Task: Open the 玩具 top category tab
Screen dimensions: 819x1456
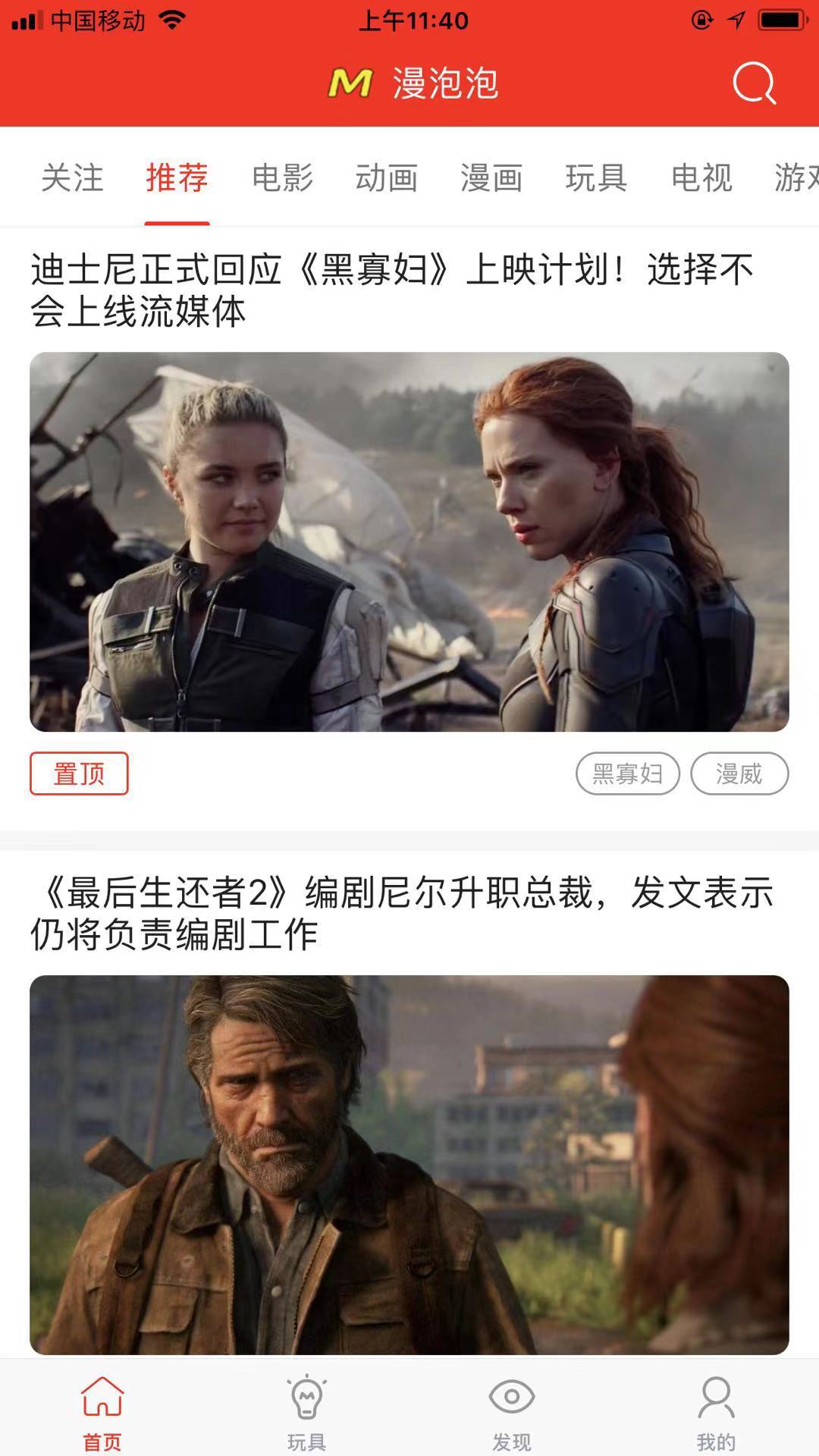Action: 596,178
